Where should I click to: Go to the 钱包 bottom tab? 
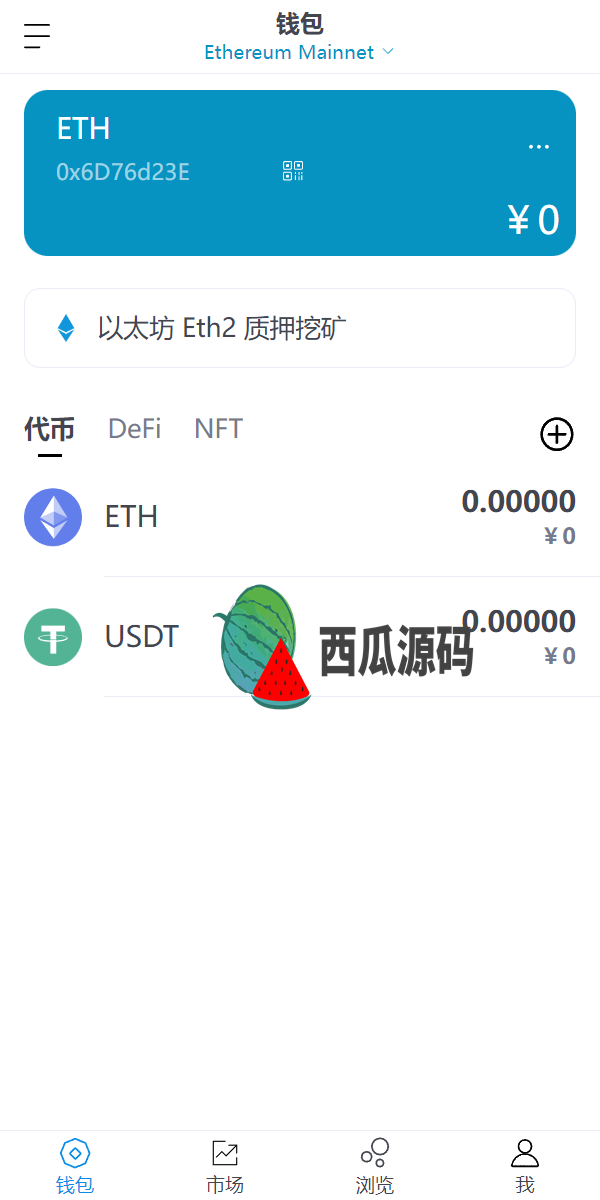click(x=75, y=1166)
